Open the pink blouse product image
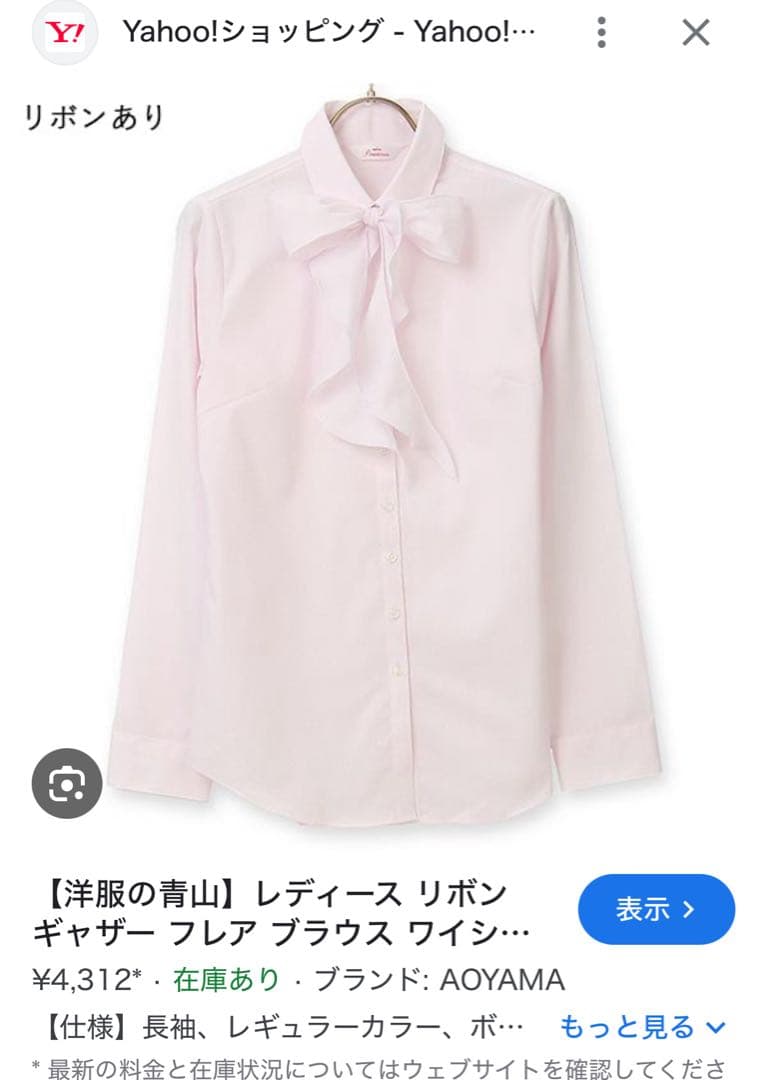 [384, 450]
